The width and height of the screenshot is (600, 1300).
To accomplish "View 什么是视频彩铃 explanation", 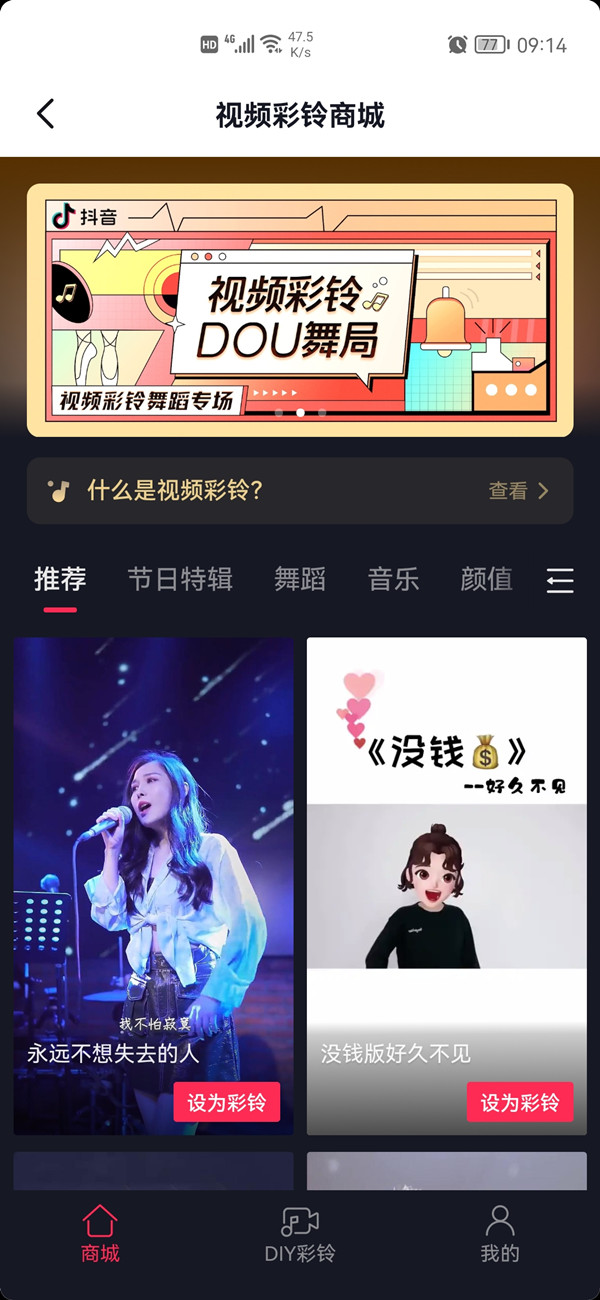I will [x=300, y=491].
